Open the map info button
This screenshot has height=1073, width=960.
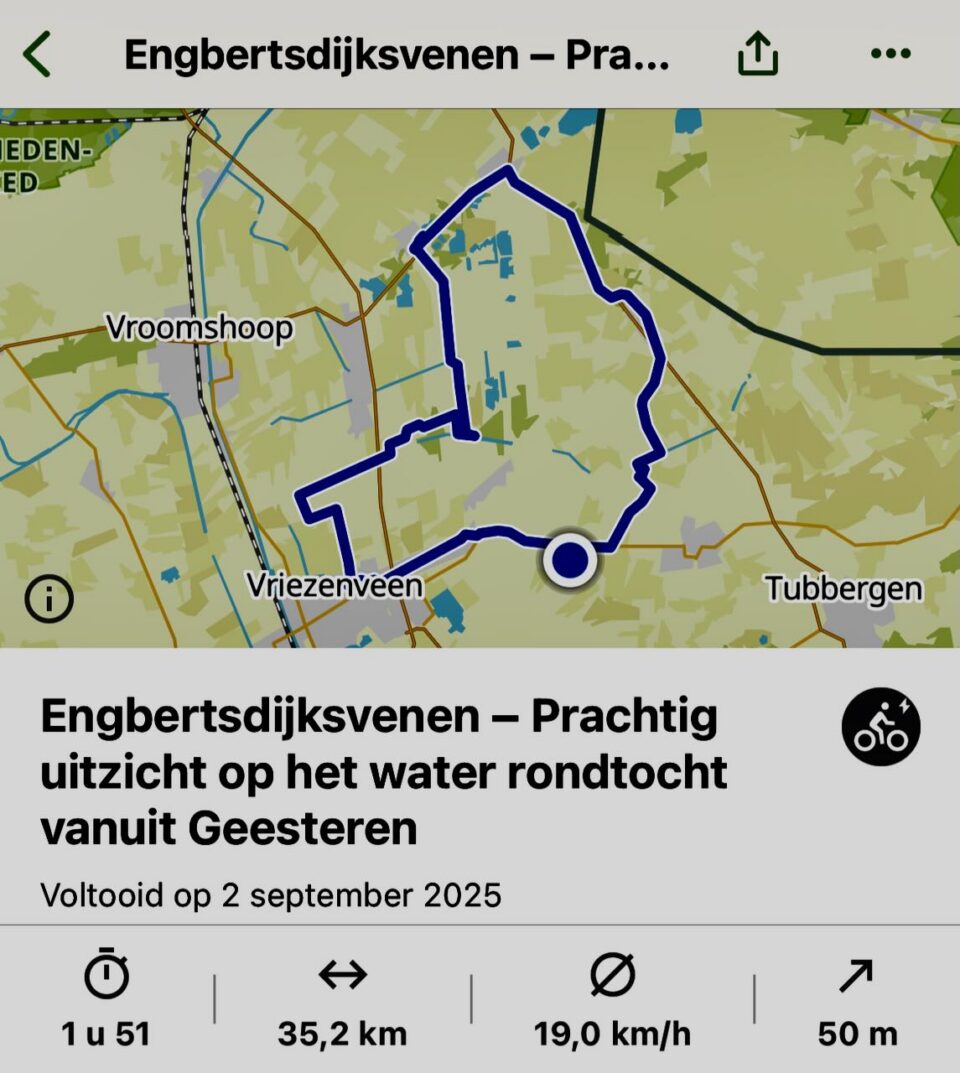pos(49,599)
